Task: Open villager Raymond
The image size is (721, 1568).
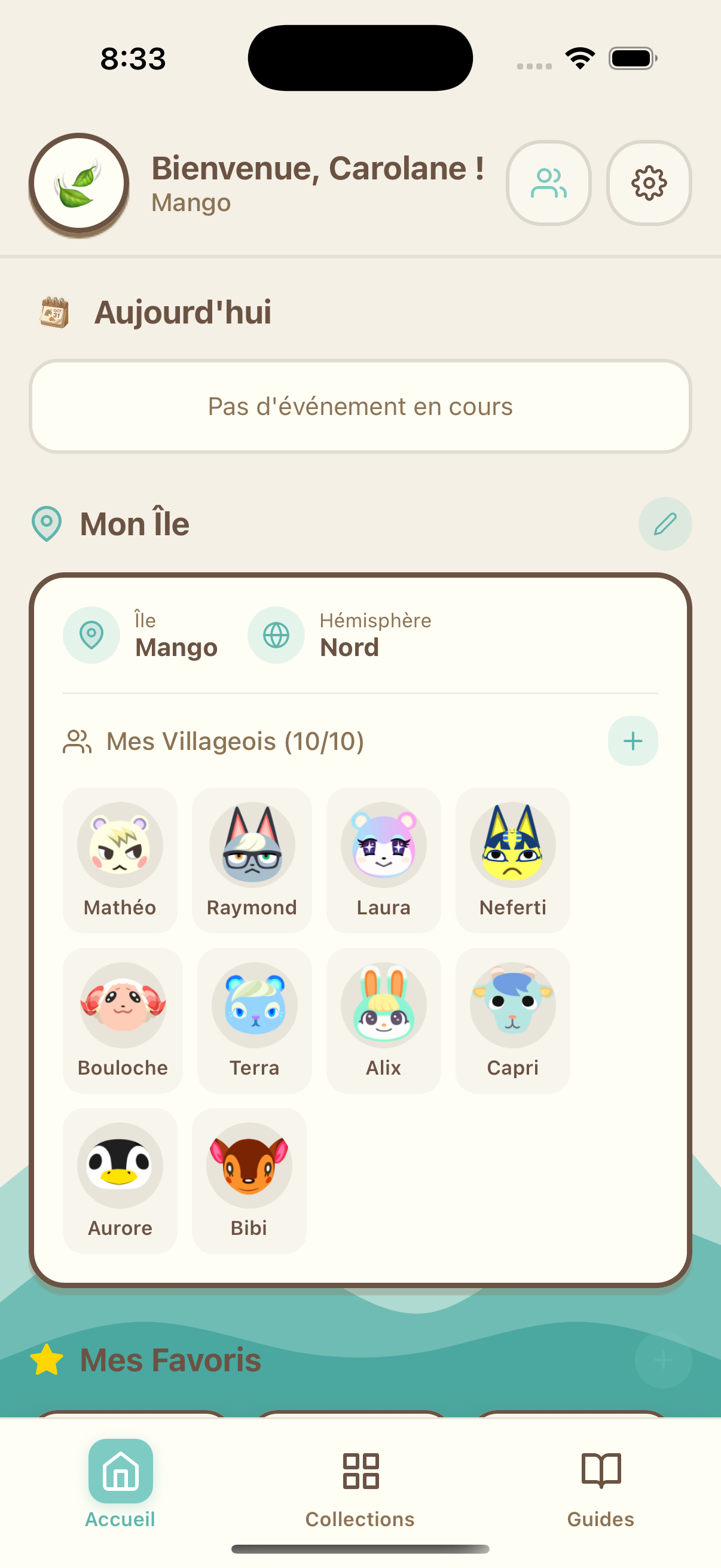Action: click(x=252, y=859)
